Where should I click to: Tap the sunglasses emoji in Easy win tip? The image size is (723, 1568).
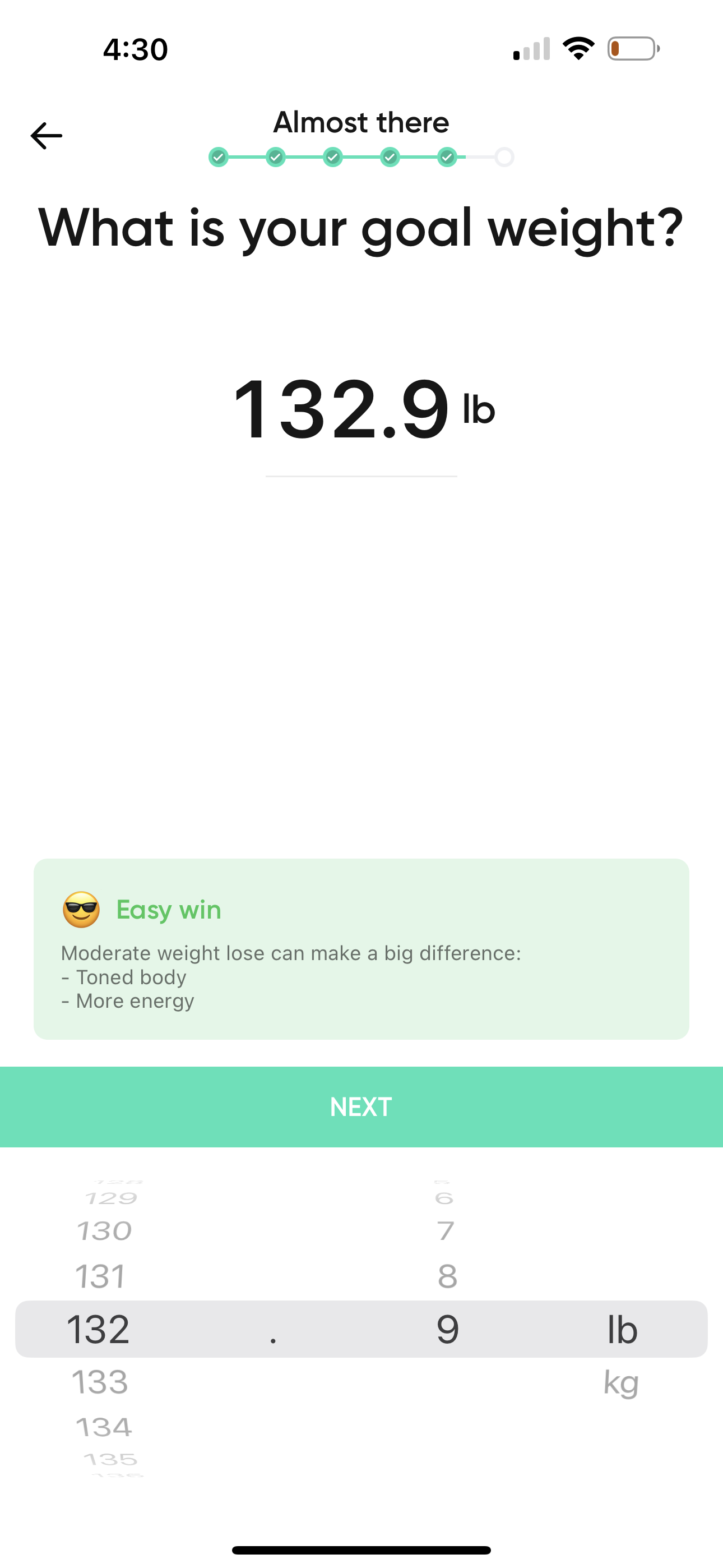(x=82, y=911)
